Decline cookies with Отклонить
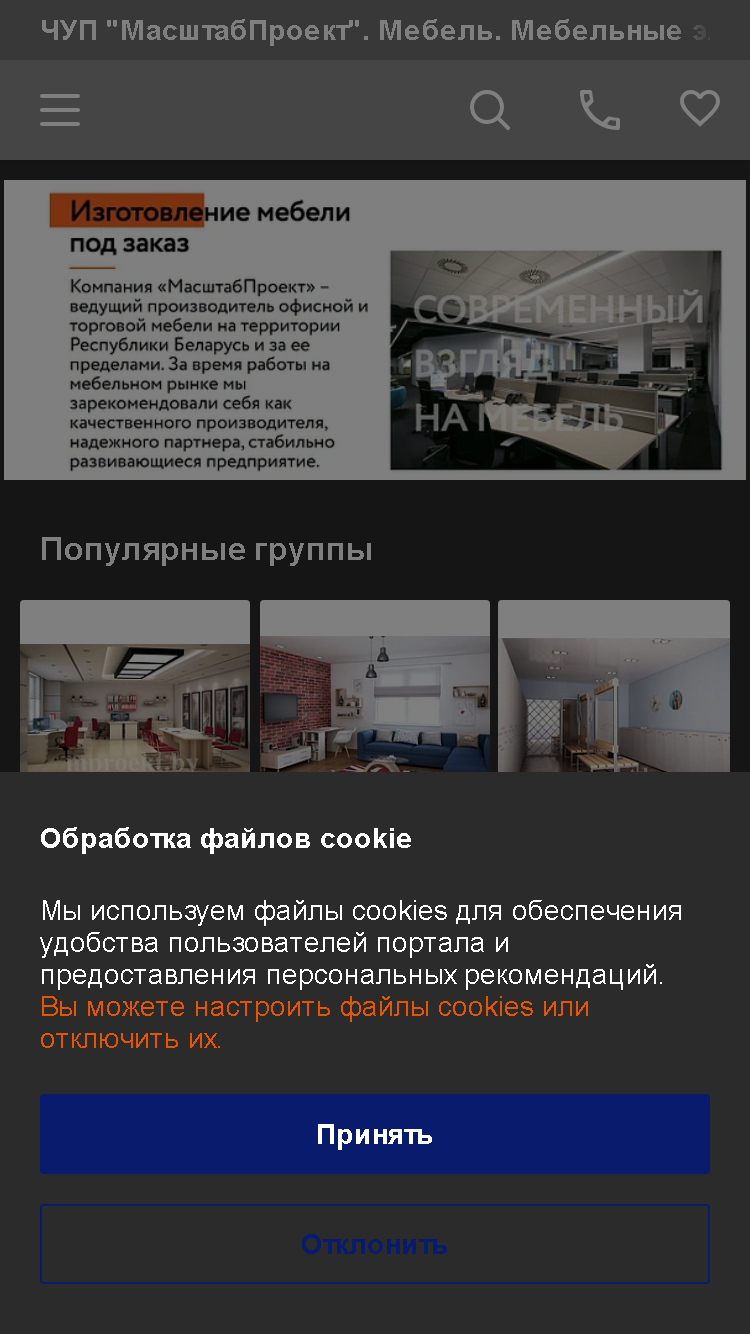750x1334 pixels. click(x=375, y=1244)
